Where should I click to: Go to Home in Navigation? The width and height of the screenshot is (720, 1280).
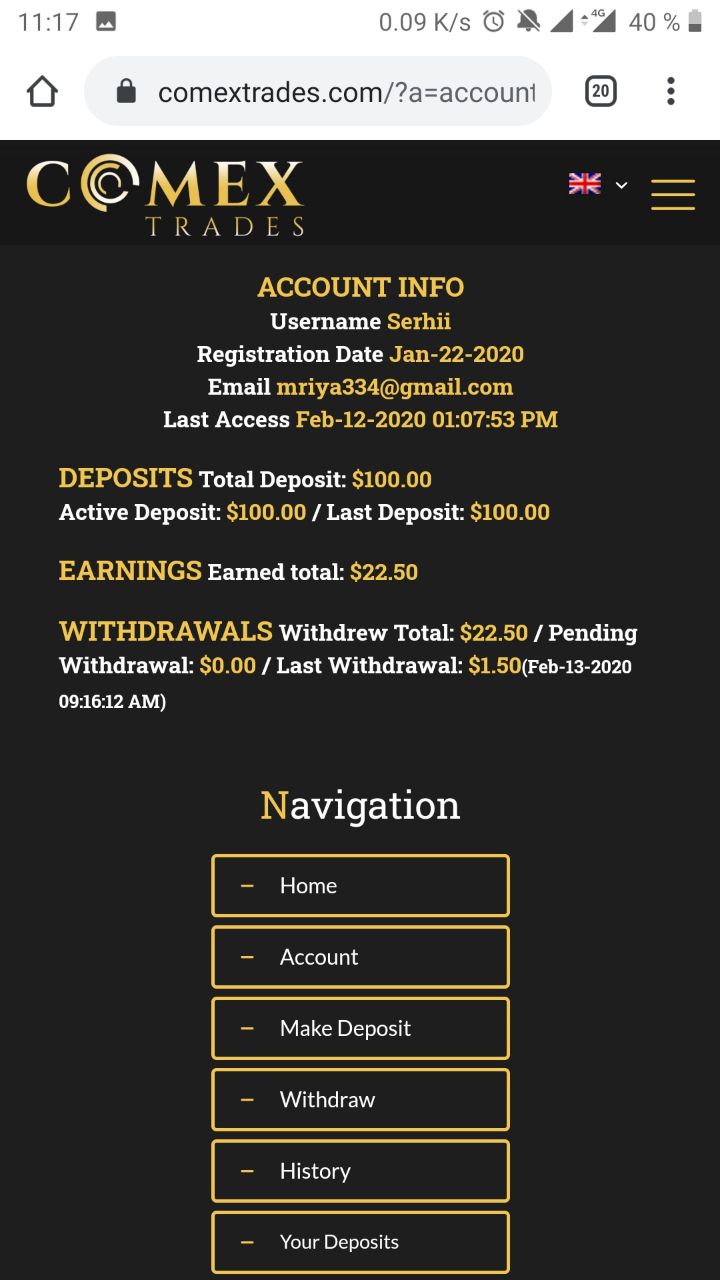point(360,885)
